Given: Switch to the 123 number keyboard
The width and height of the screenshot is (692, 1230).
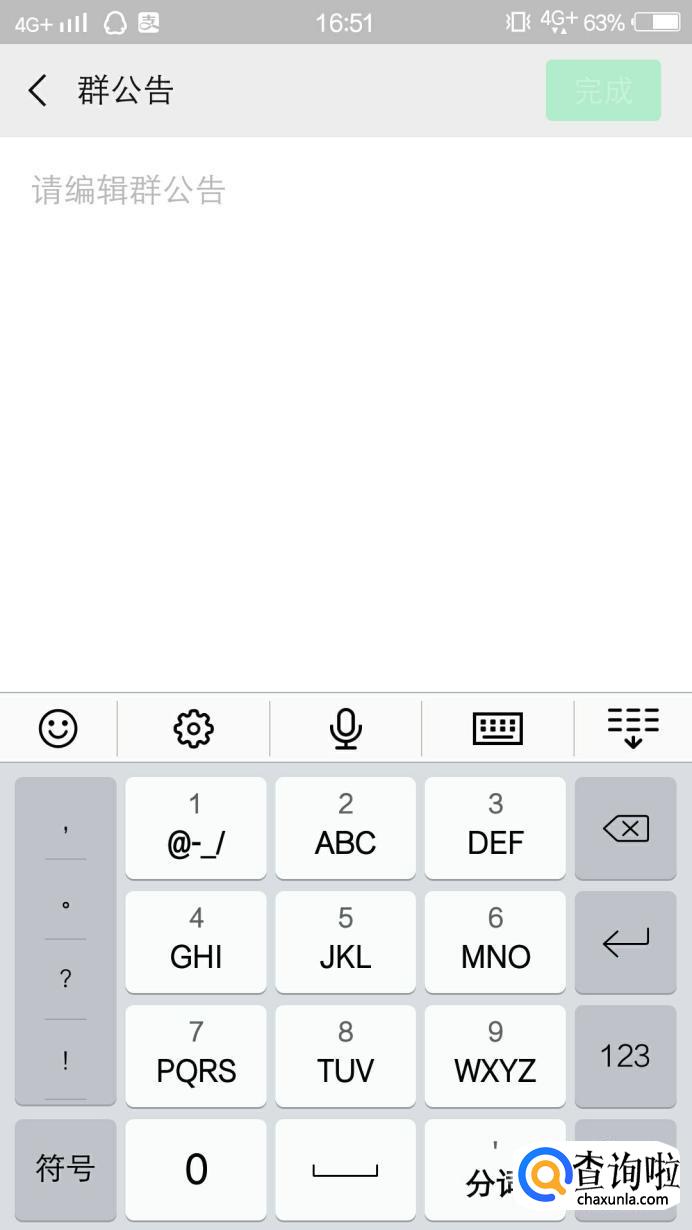Looking at the screenshot, I should [x=626, y=1056].
